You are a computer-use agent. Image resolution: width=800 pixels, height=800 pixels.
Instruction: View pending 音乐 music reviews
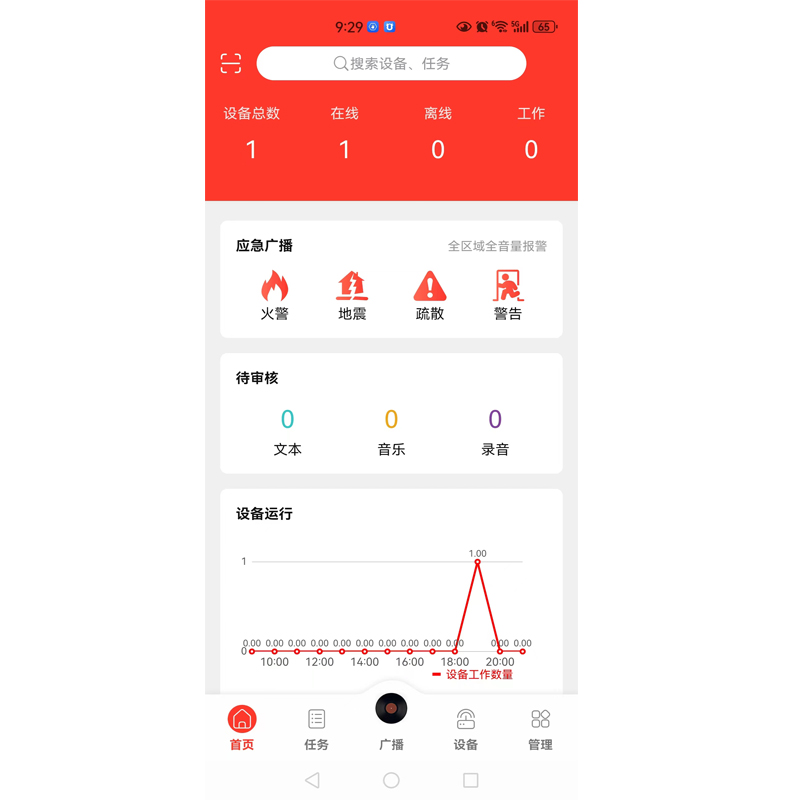pyautogui.click(x=391, y=431)
